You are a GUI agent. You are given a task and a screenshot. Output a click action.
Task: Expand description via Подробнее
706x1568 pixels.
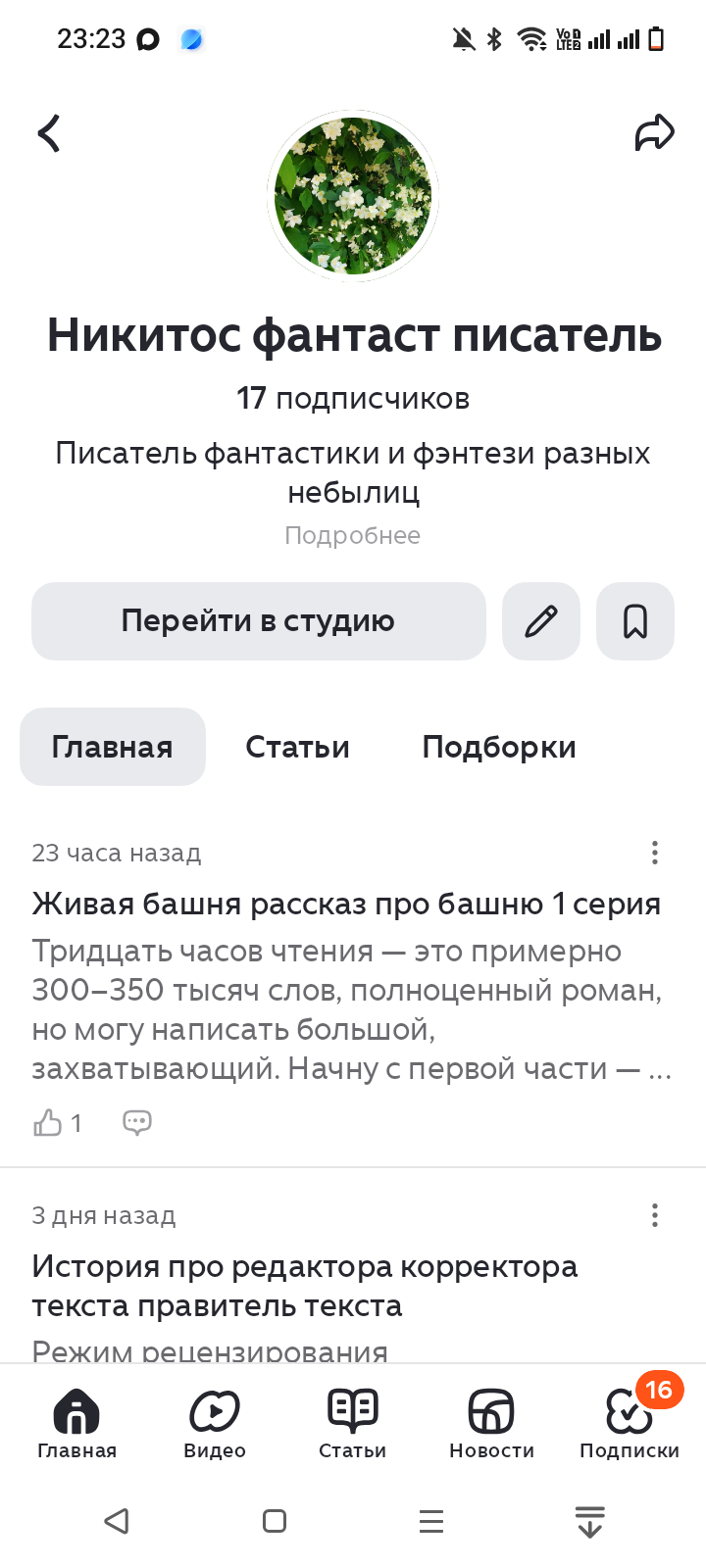pyautogui.click(x=353, y=535)
